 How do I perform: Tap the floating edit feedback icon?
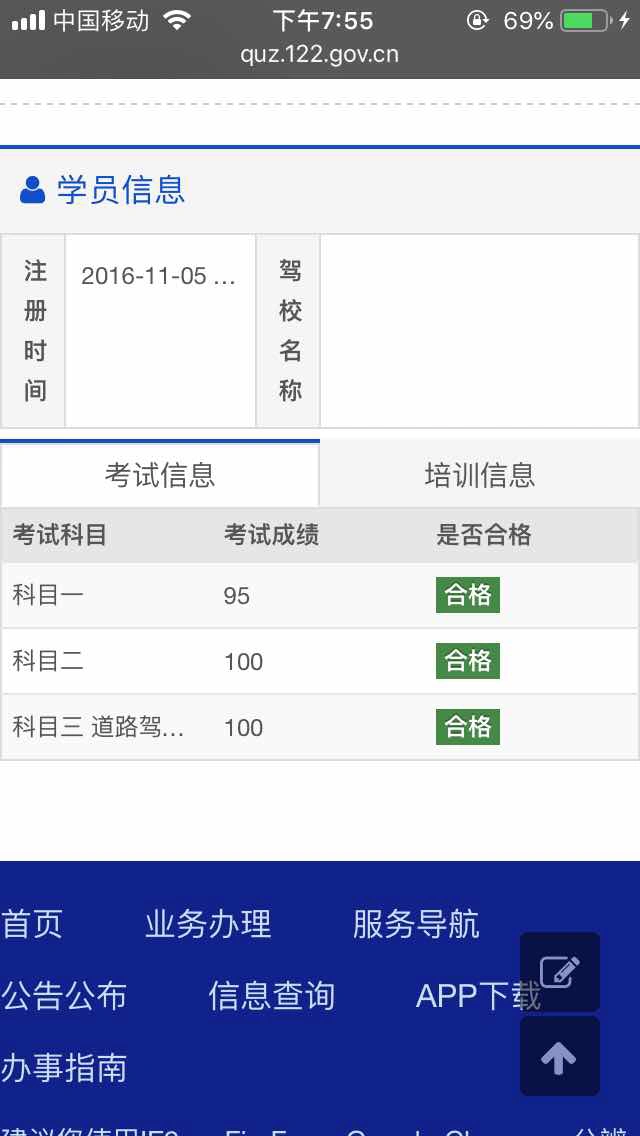tap(560, 972)
